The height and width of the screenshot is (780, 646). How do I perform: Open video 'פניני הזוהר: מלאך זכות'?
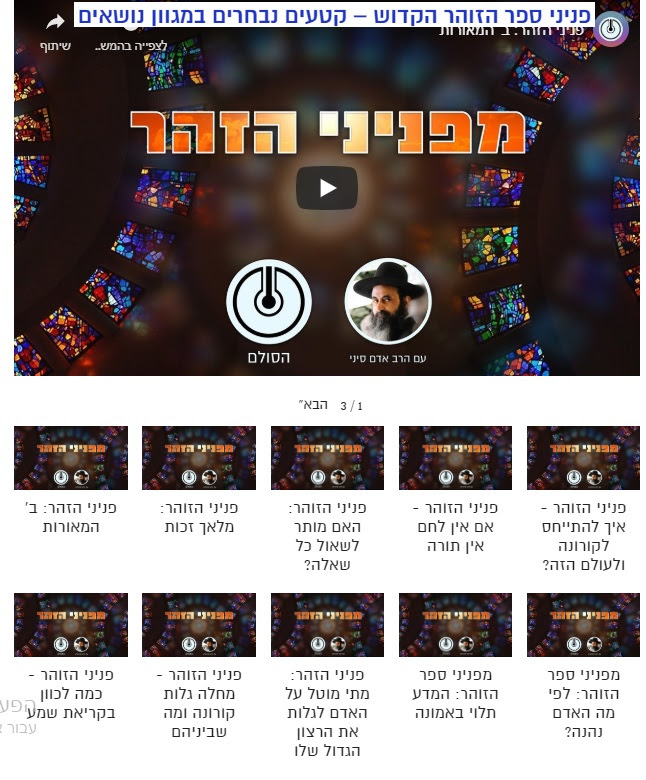point(198,459)
